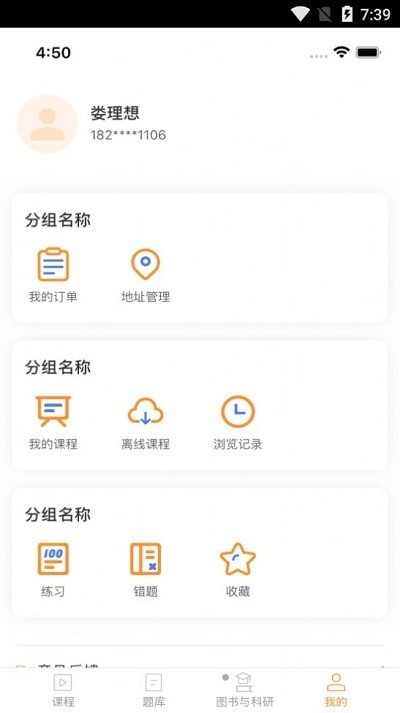Switch to the 图书与科研 tab
This screenshot has height=713, width=400.
[245, 690]
